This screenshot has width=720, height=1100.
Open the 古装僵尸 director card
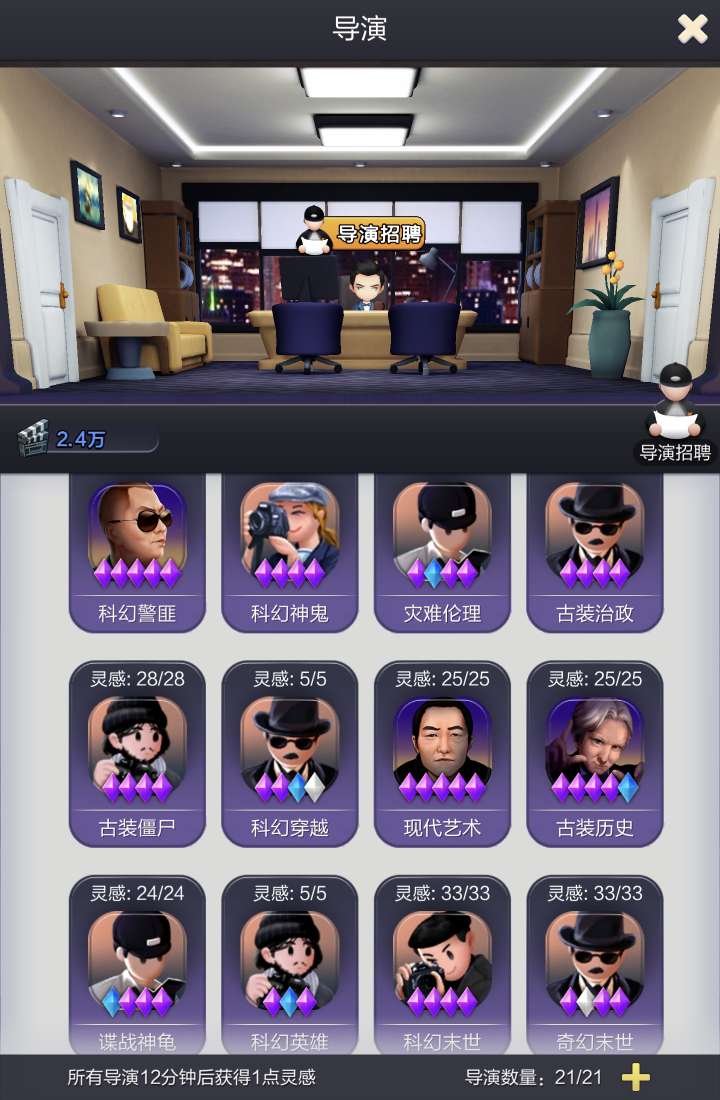point(137,755)
